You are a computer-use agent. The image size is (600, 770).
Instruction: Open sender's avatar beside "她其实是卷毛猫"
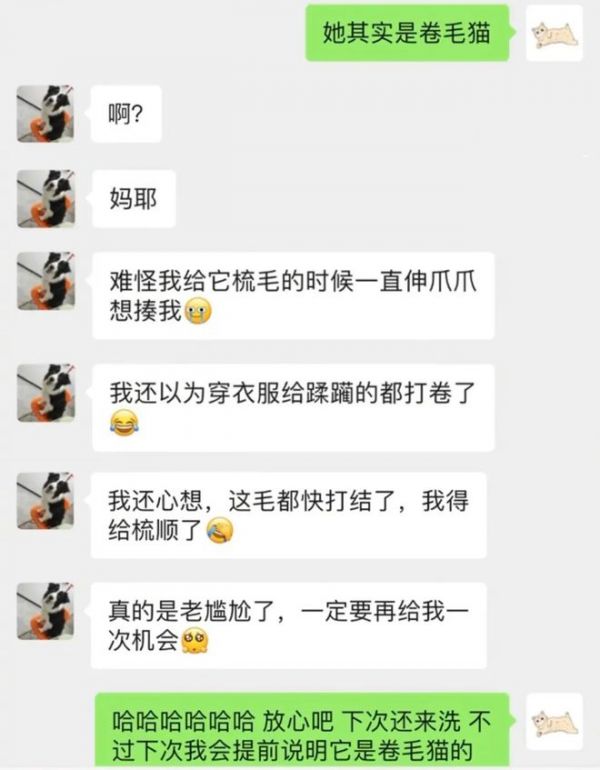(x=554, y=33)
